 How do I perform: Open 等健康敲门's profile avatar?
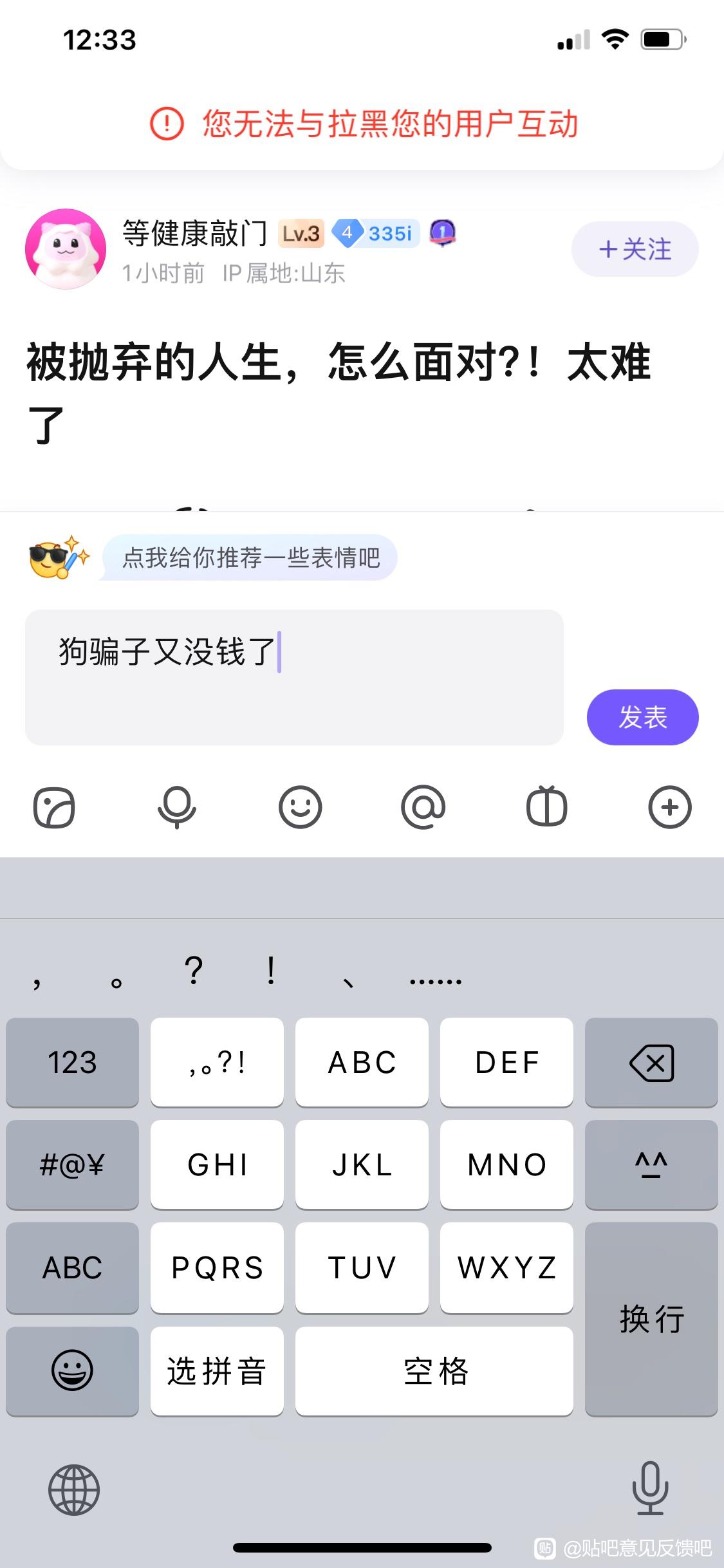(66, 249)
